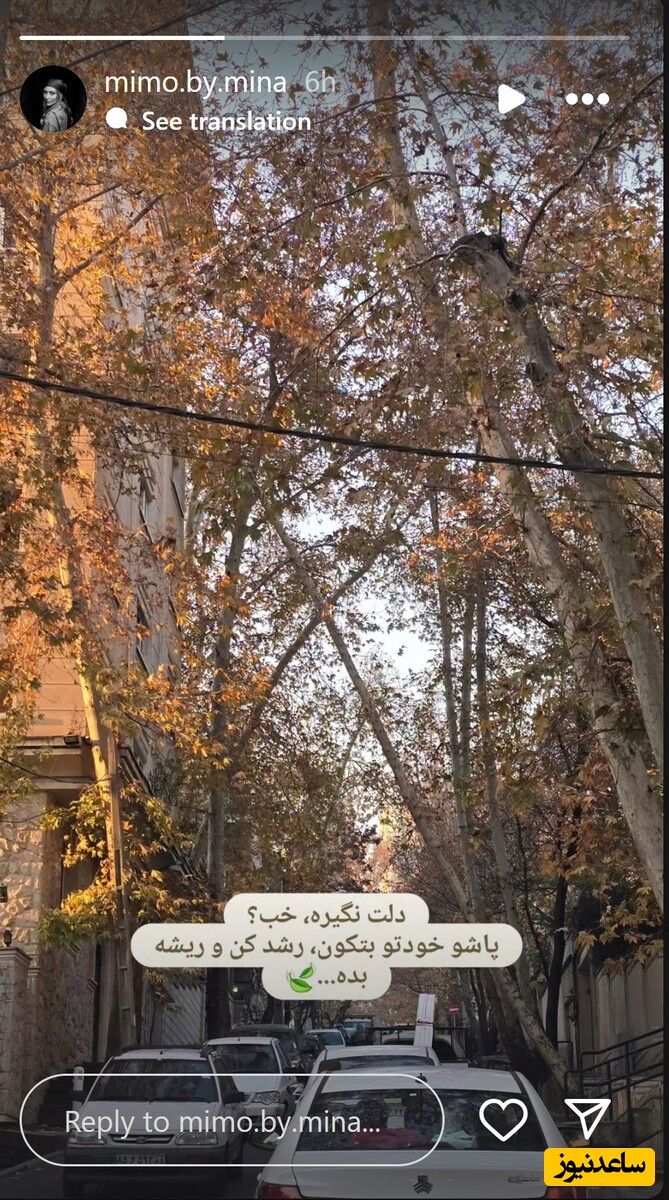
Task: Open mimo.by.mina's profile picture
Action: pyautogui.click(x=53, y=99)
